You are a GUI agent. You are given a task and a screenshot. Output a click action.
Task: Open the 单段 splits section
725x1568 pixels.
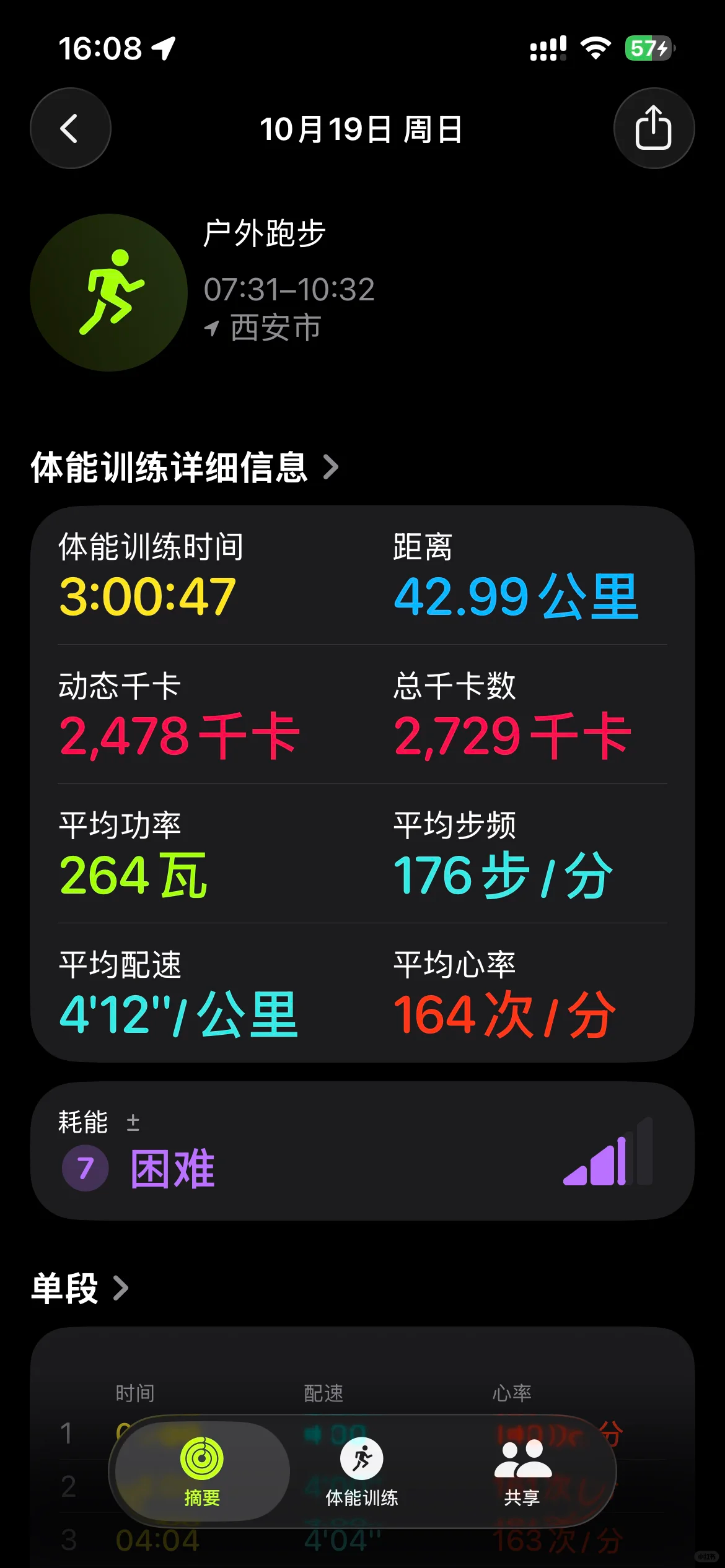tap(79, 1289)
